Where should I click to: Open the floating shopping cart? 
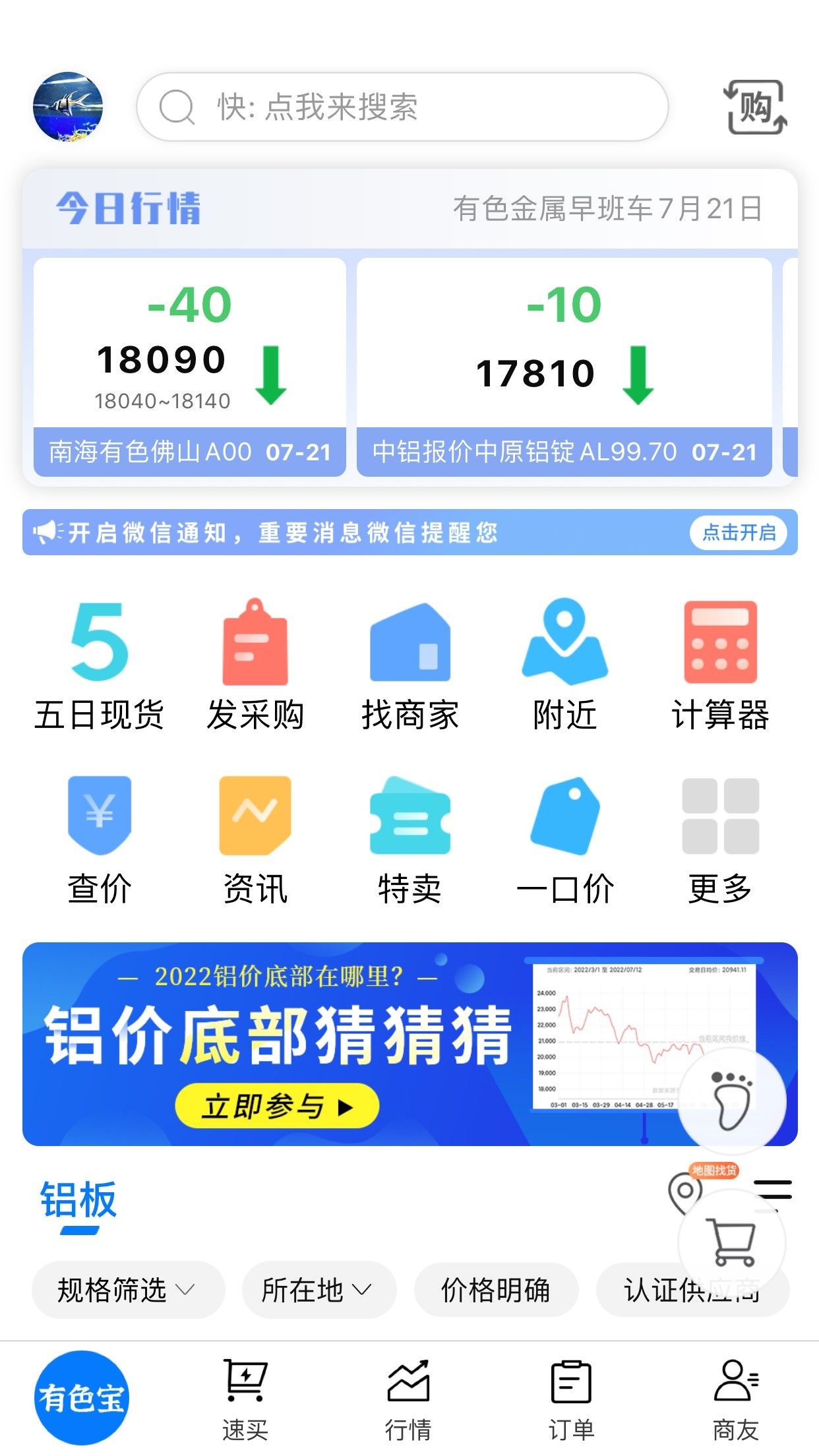pyautogui.click(x=732, y=1242)
